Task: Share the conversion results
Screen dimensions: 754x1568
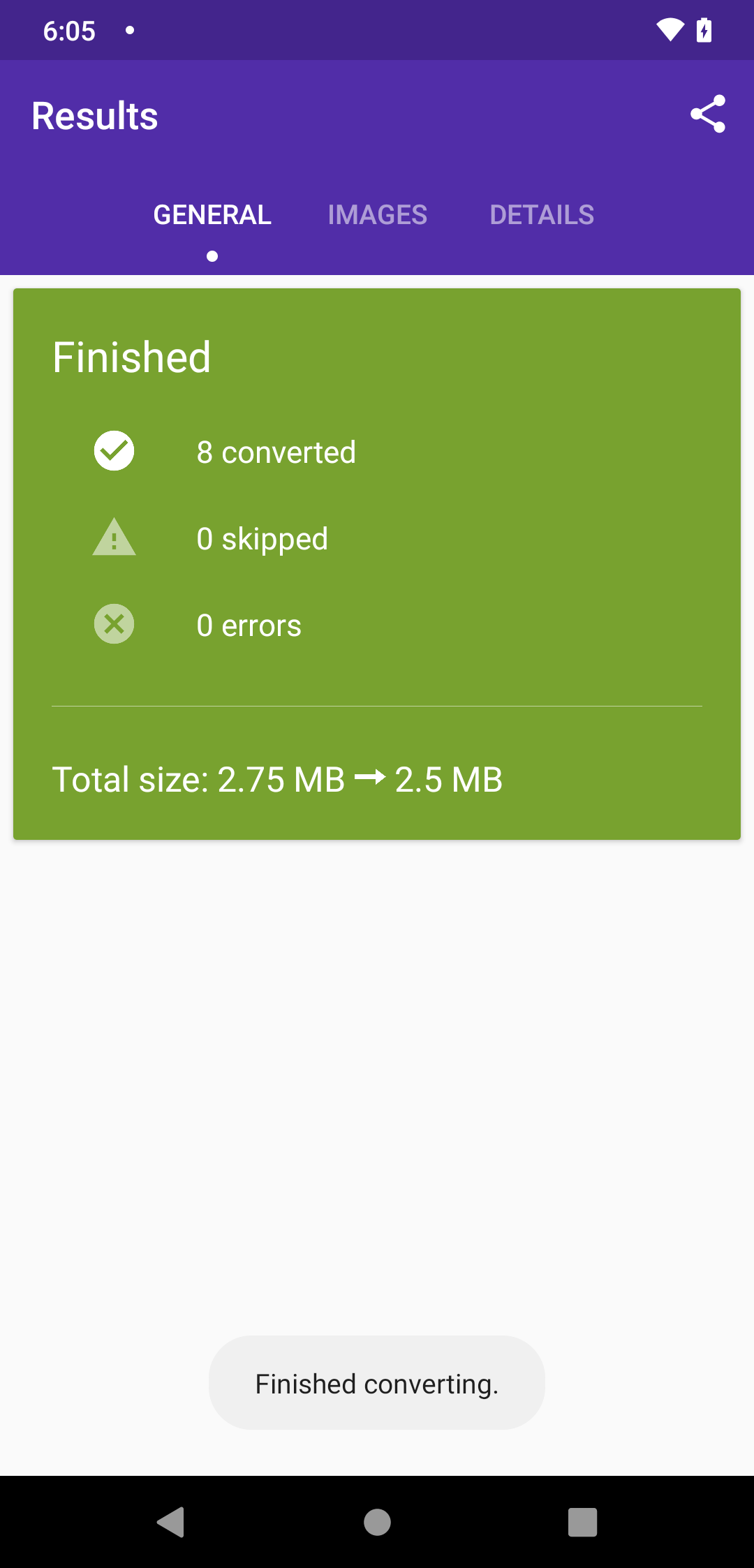Action: pos(708,114)
